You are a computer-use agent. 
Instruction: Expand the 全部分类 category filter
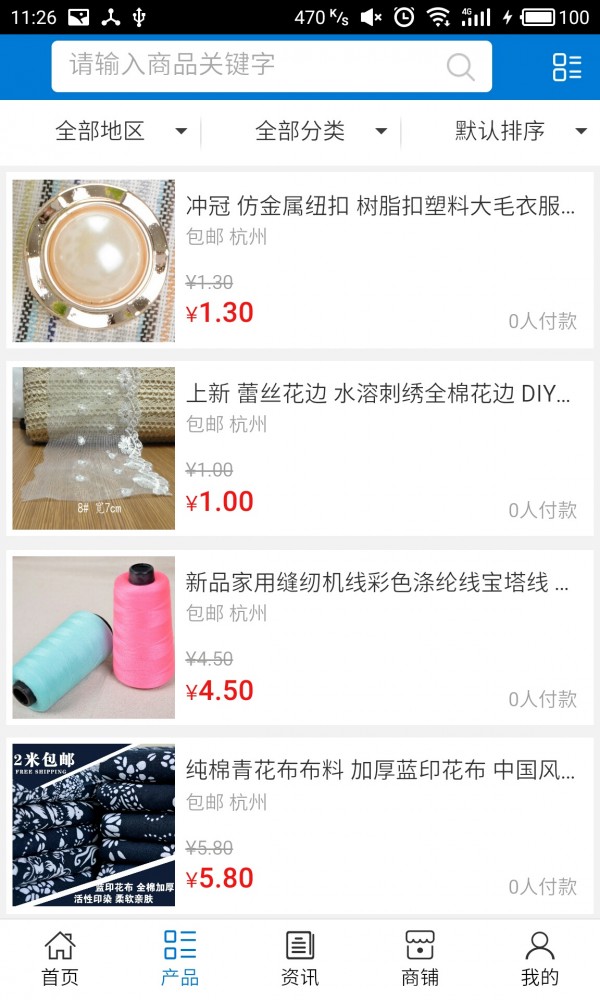(x=320, y=131)
